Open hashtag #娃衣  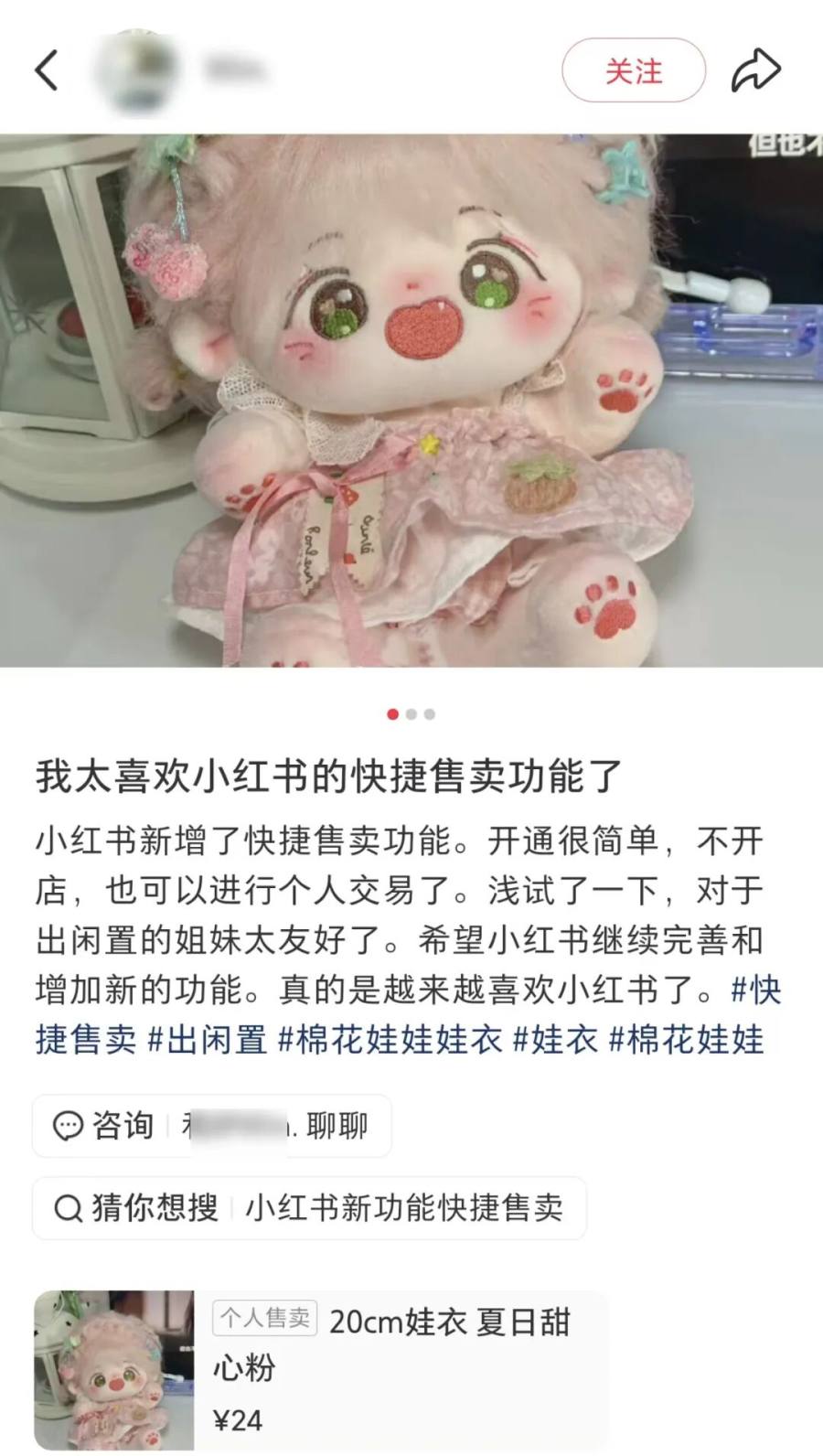(x=555, y=1040)
